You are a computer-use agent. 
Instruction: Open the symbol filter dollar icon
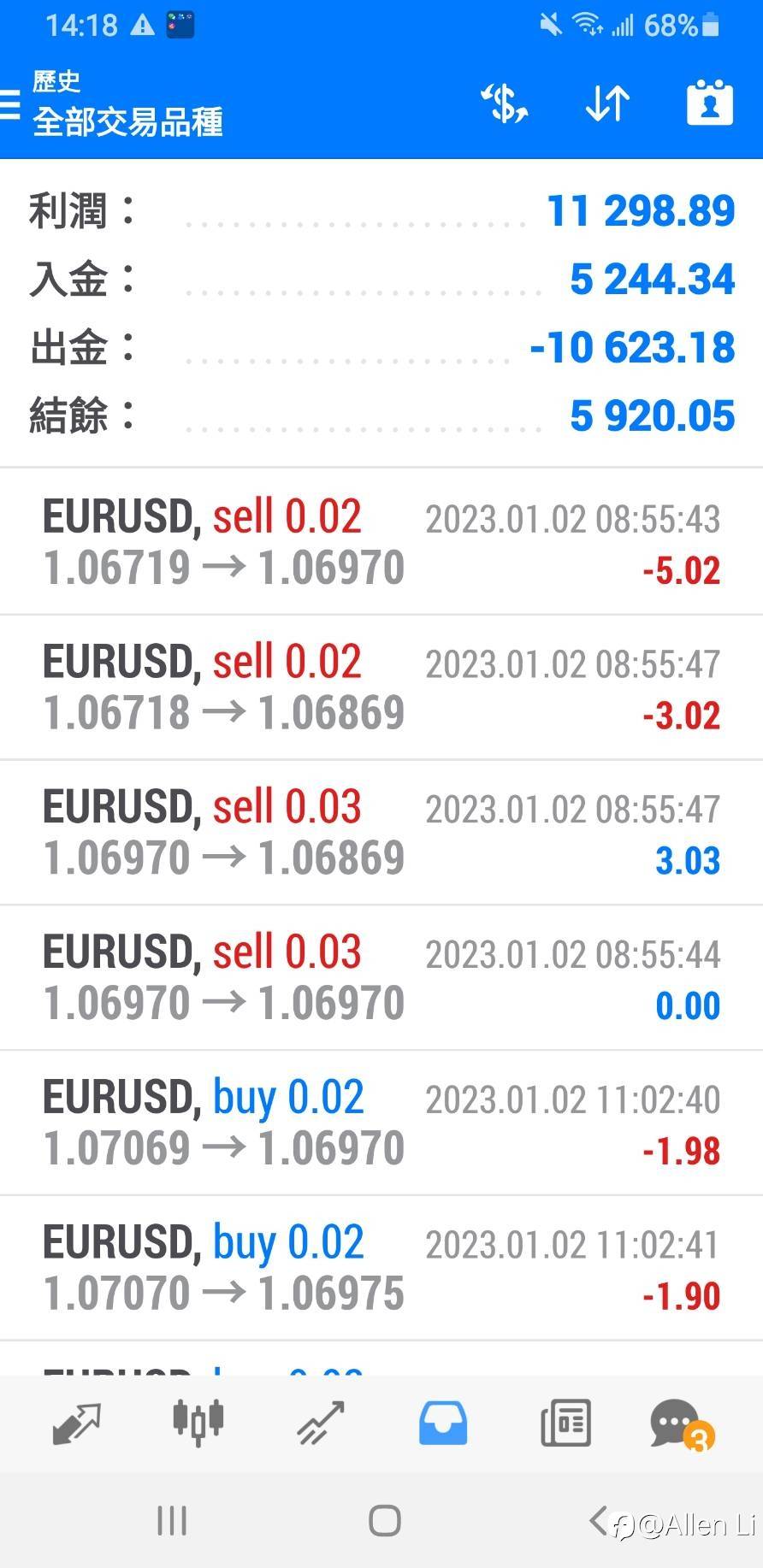pos(504,104)
